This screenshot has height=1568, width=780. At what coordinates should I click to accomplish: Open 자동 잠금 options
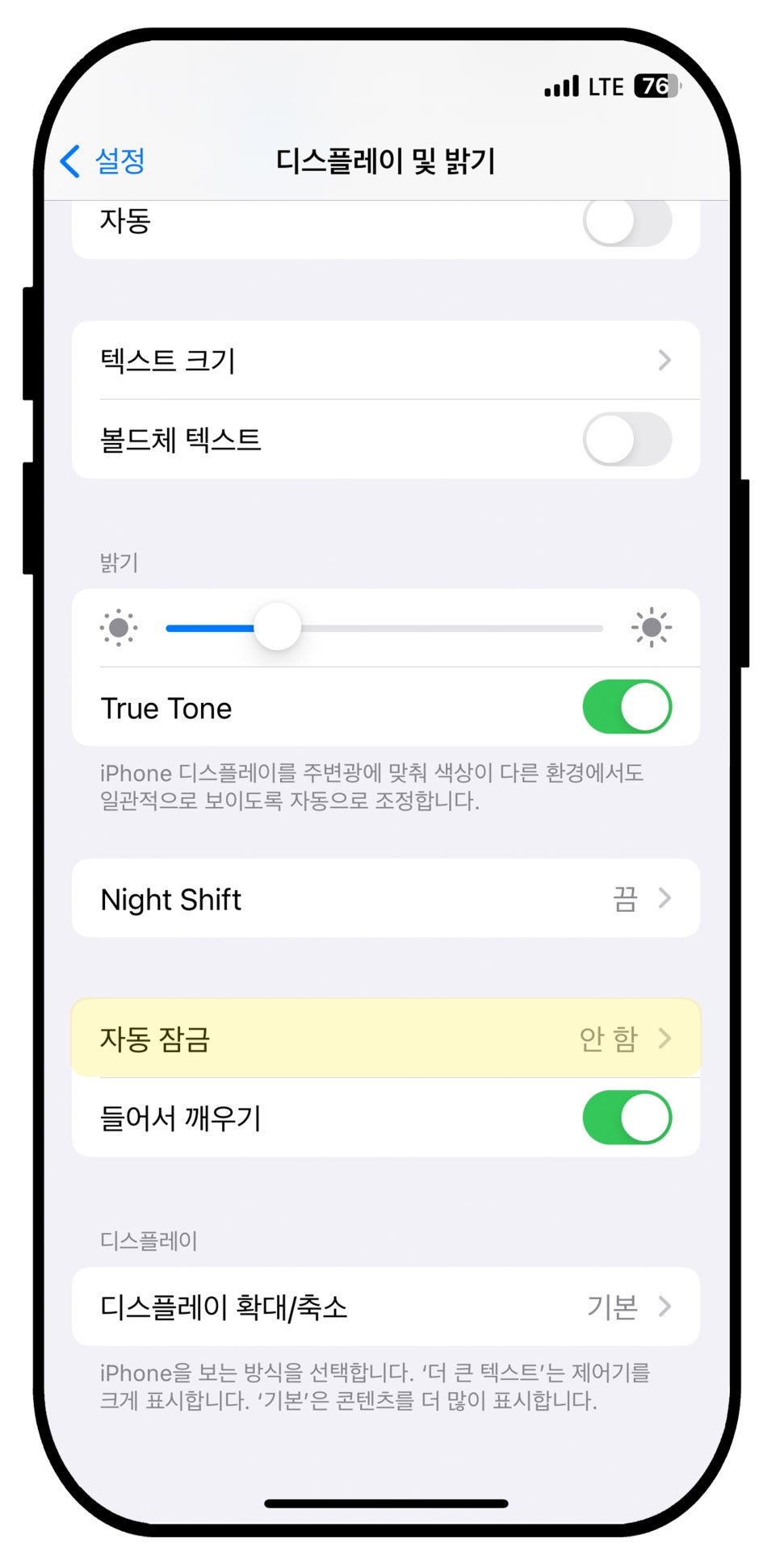385,1038
